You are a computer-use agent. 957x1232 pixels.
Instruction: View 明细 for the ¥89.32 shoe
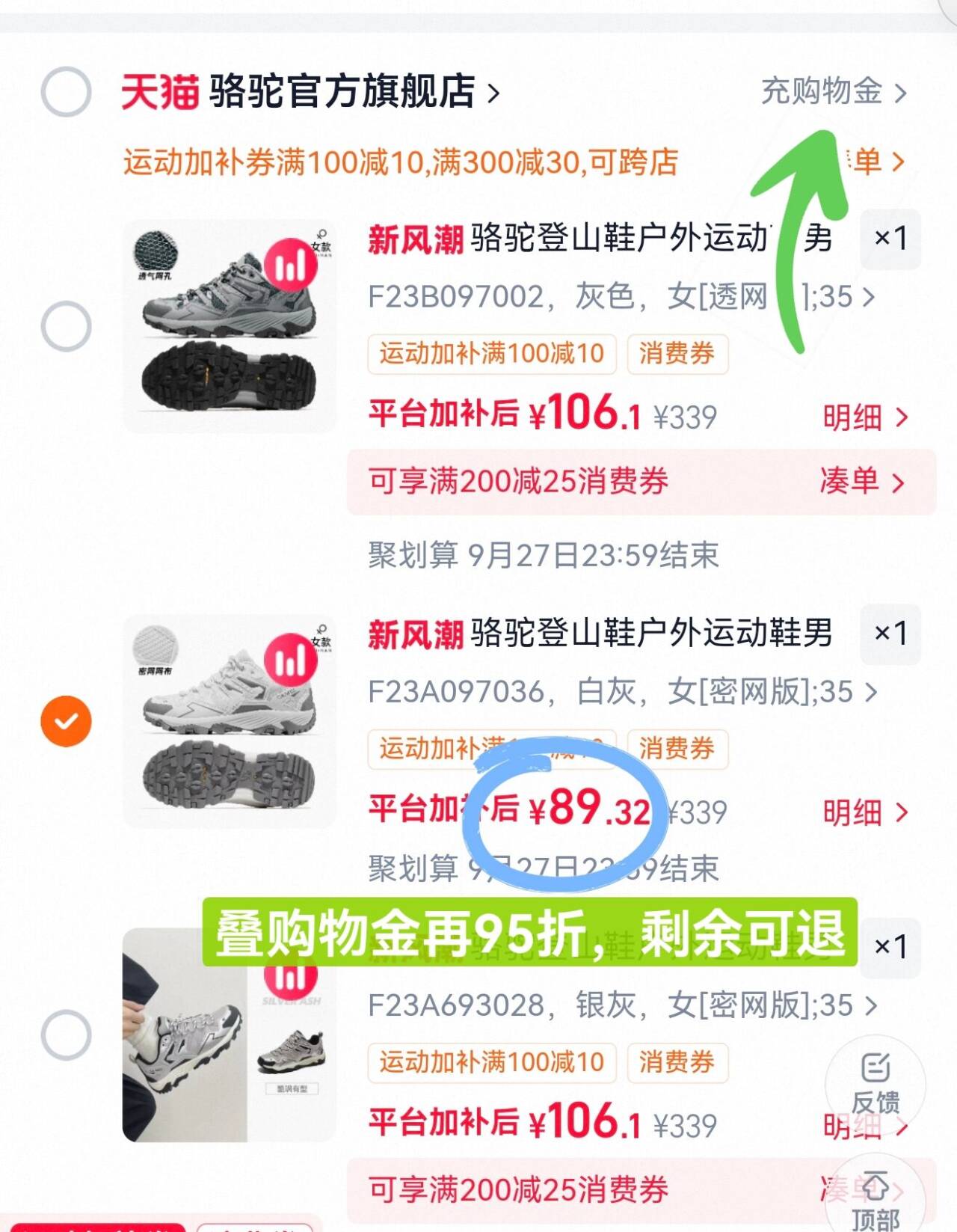pyautogui.click(x=865, y=812)
